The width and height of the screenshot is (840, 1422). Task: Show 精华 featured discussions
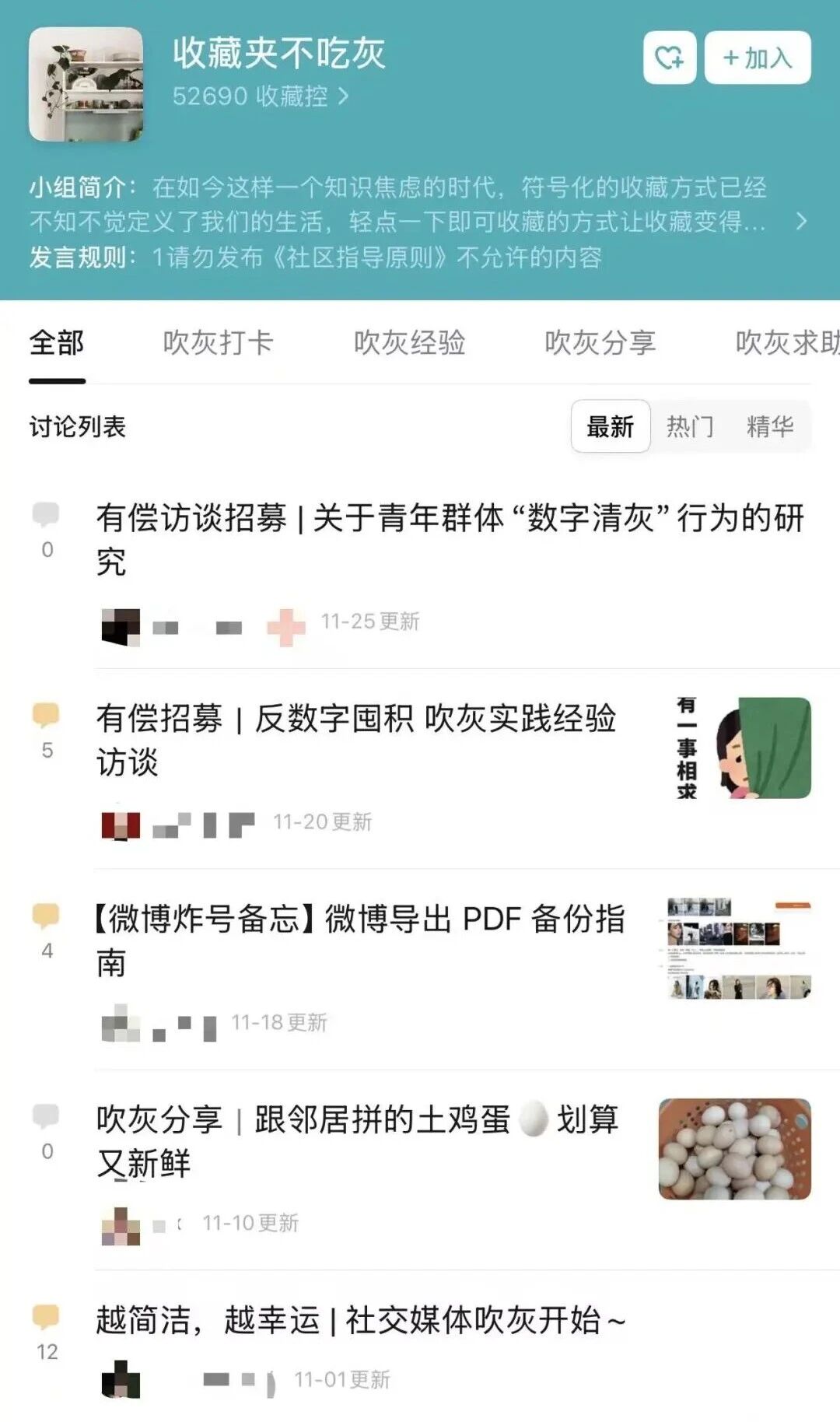[769, 426]
